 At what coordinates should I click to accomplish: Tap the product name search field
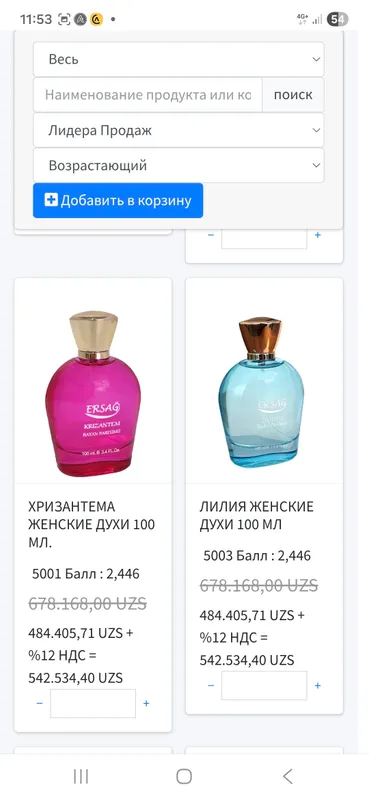(147, 95)
